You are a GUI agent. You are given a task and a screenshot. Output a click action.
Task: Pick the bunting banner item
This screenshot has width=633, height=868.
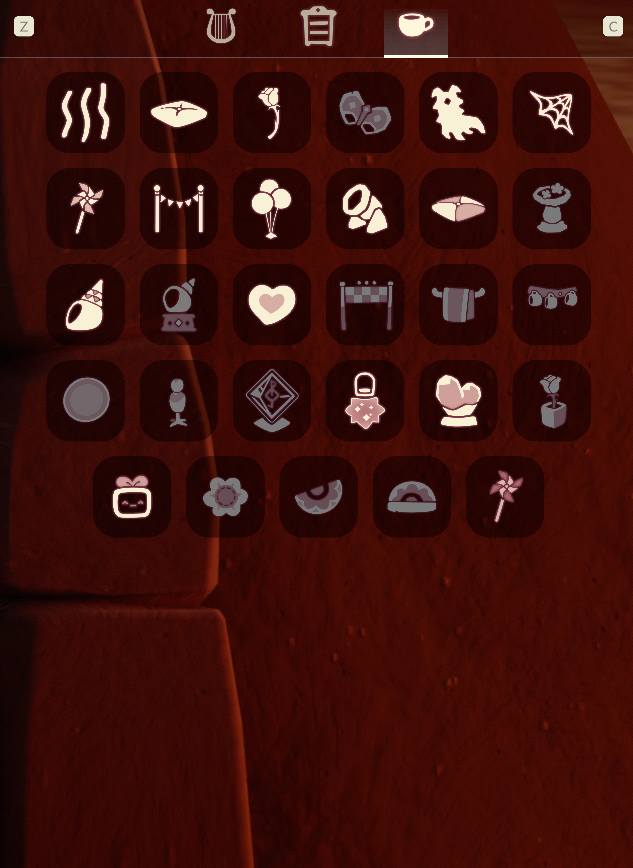tap(178, 208)
